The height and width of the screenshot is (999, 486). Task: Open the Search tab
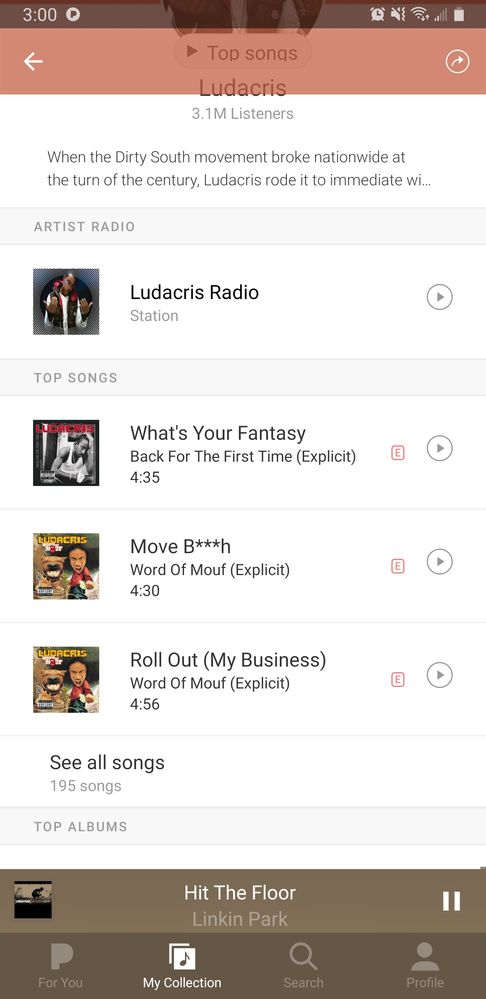coord(303,966)
